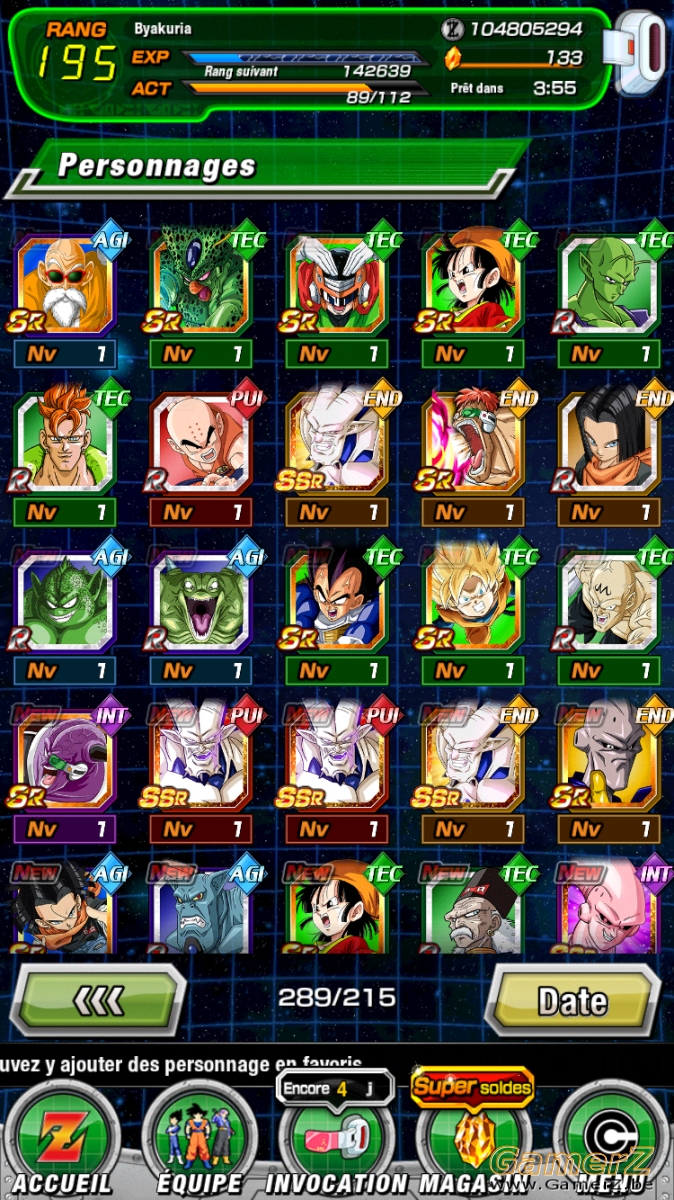Open the black-haired Android 17 END card
This screenshot has height=1200, width=674.
(611, 442)
